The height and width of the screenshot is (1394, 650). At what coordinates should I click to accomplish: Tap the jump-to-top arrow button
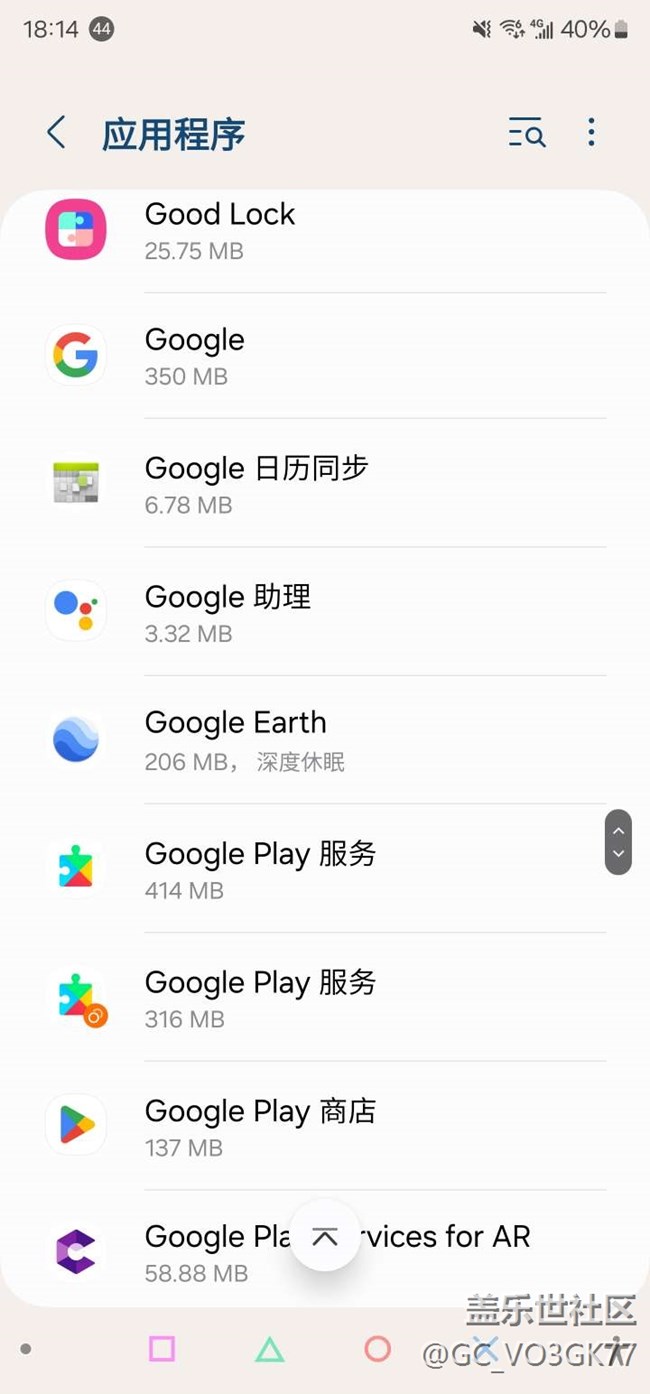(x=325, y=1236)
